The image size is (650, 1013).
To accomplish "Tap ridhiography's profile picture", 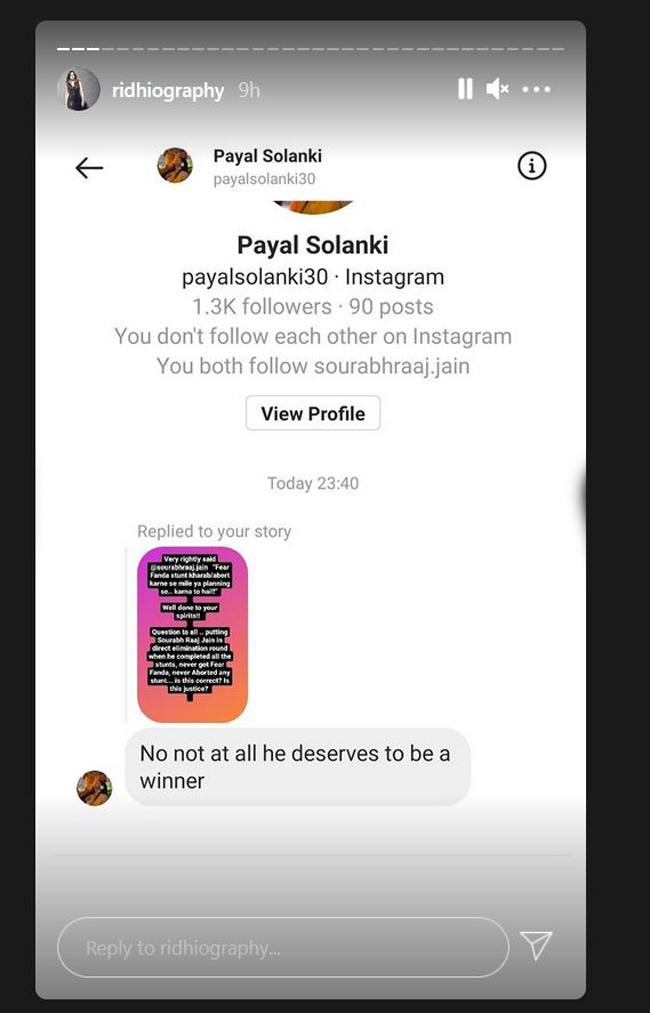I will click(79, 89).
